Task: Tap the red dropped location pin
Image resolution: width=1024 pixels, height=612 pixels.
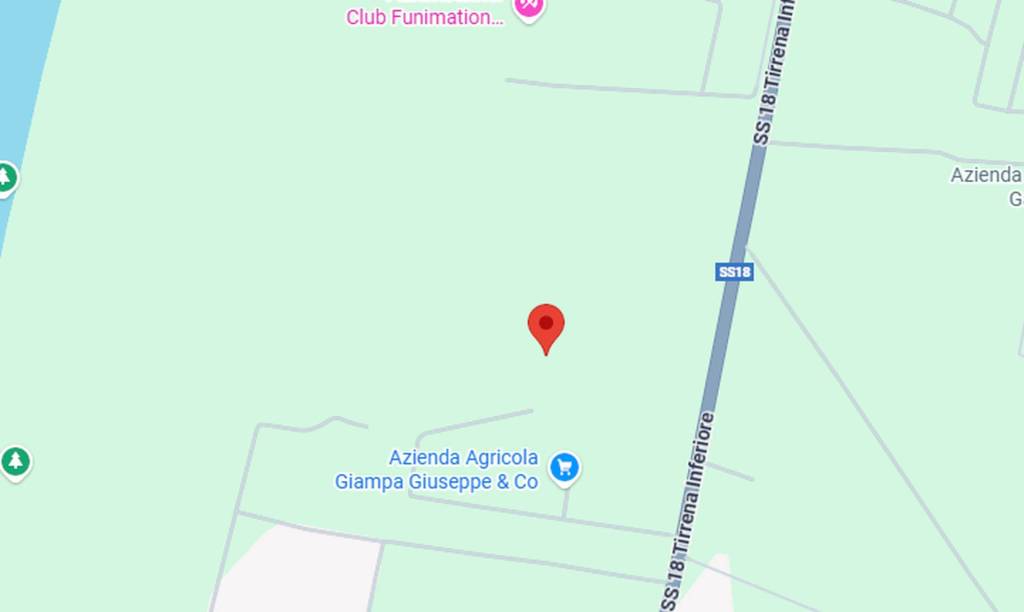Action: [546, 325]
